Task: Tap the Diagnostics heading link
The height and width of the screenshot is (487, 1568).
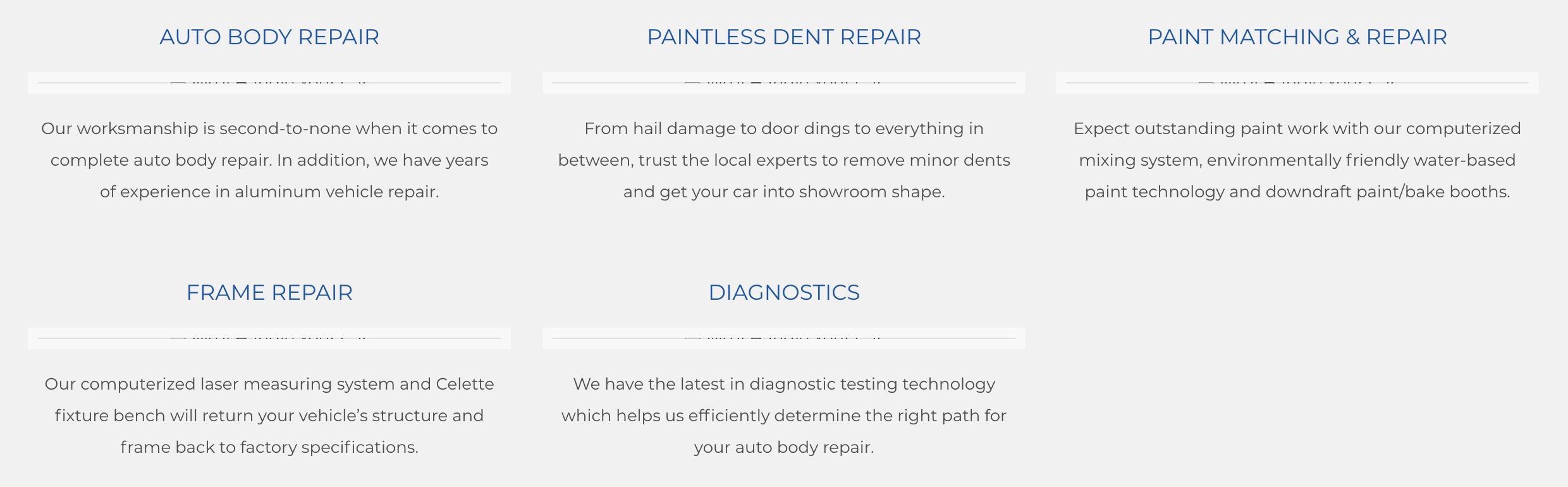Action: click(x=784, y=293)
